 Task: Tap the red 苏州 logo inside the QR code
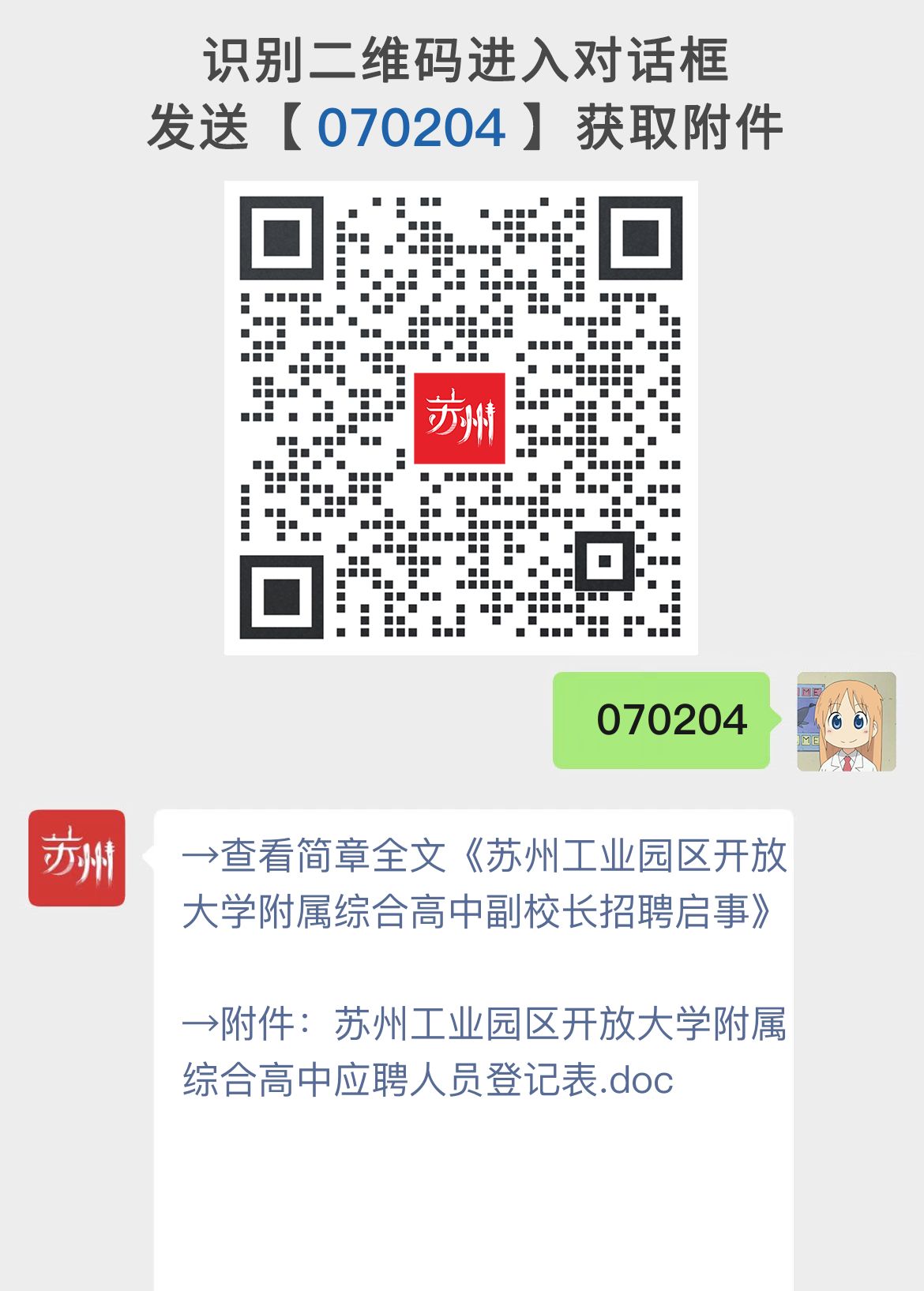point(461,417)
